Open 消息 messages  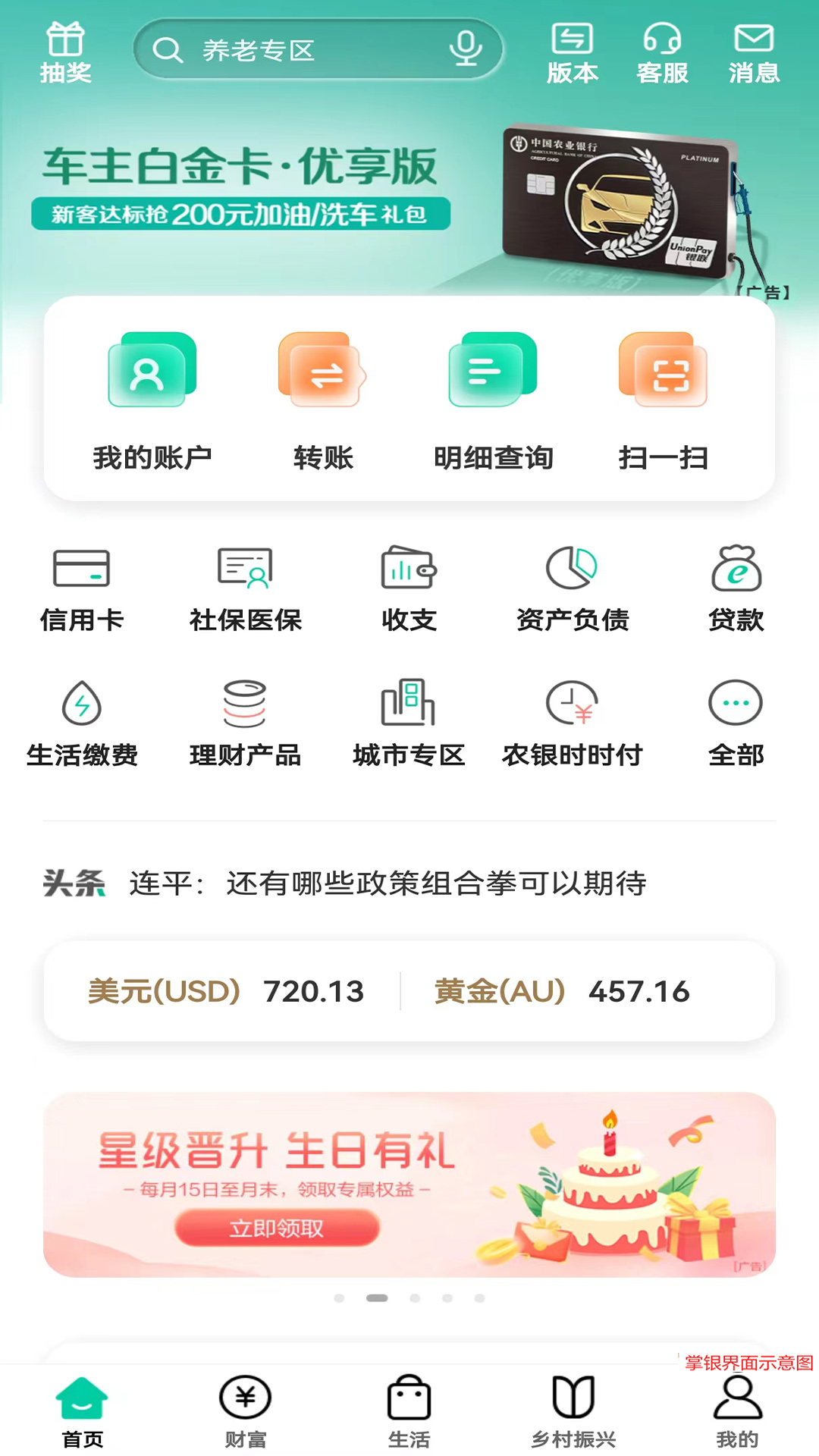point(754,52)
